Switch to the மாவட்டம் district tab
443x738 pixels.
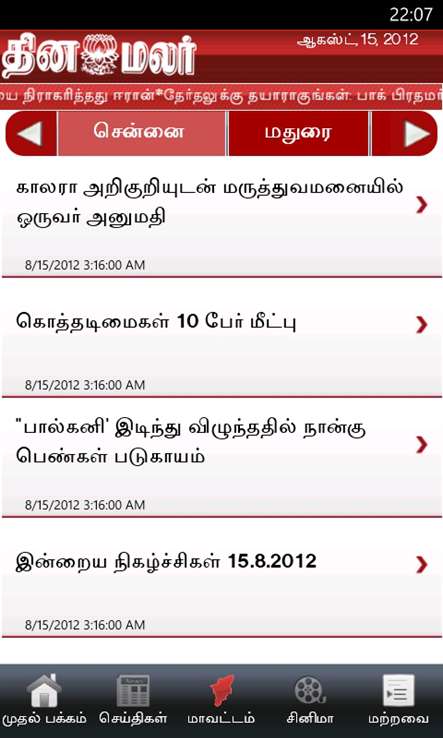click(222, 700)
